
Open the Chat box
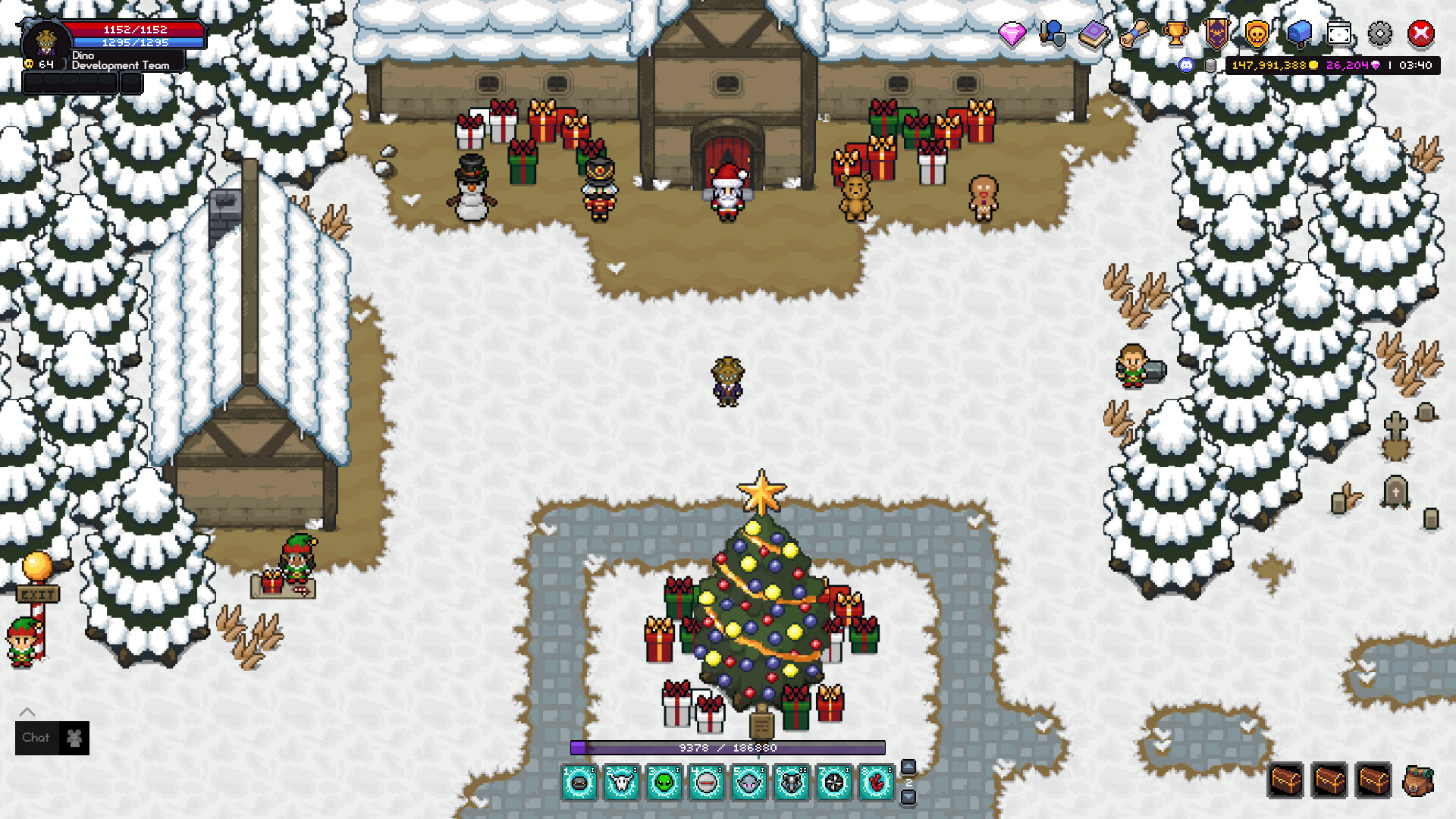coord(36,738)
